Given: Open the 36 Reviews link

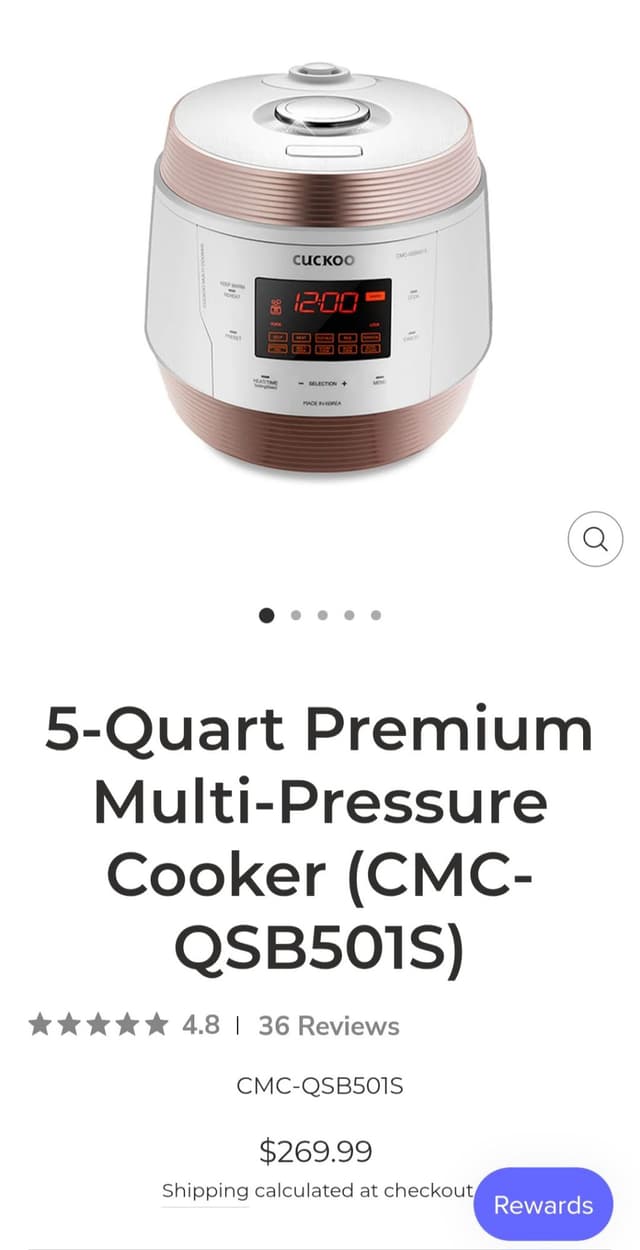Looking at the screenshot, I should 328,1026.
